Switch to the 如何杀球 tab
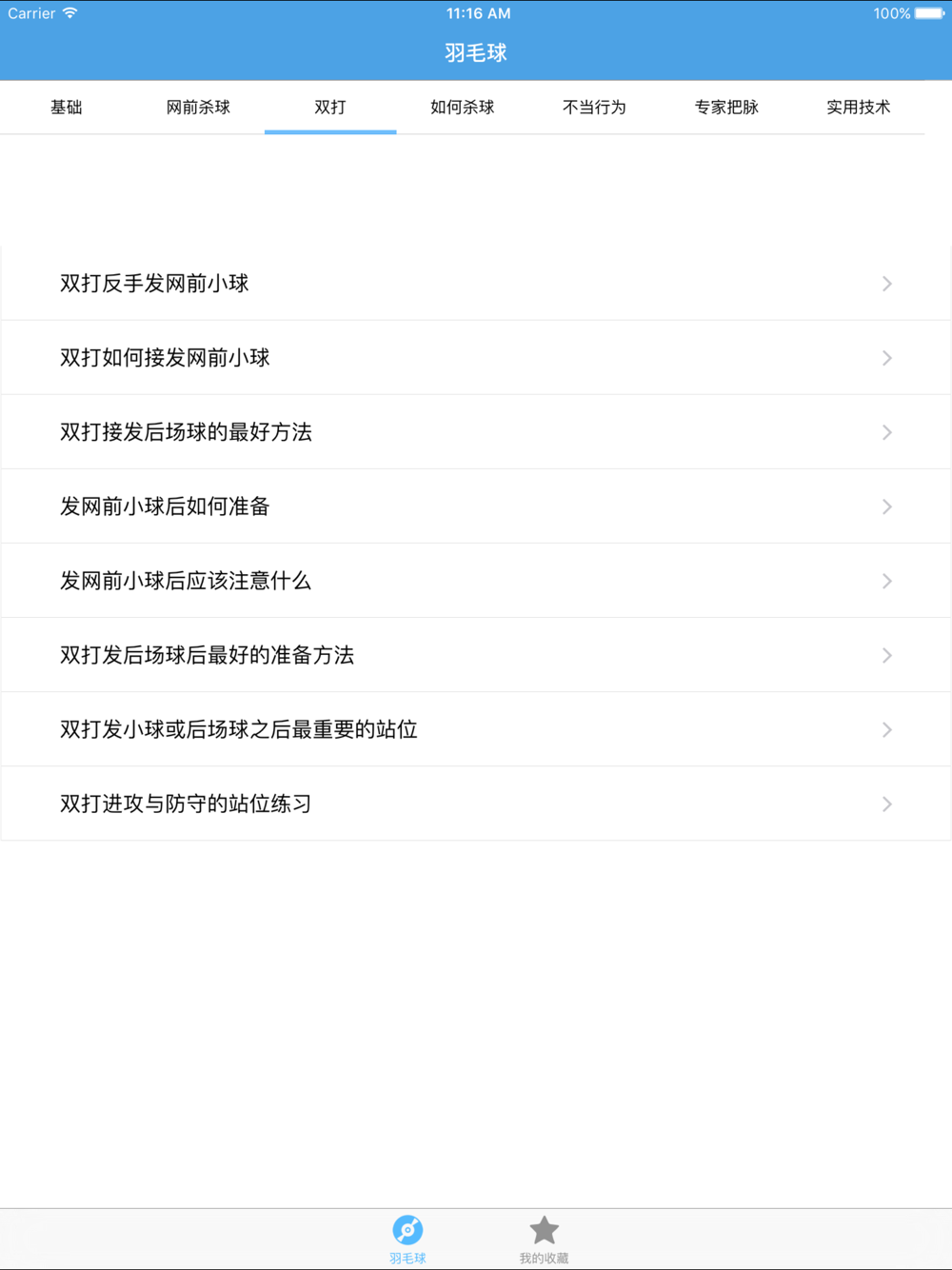The height and width of the screenshot is (1270, 952). (463, 108)
